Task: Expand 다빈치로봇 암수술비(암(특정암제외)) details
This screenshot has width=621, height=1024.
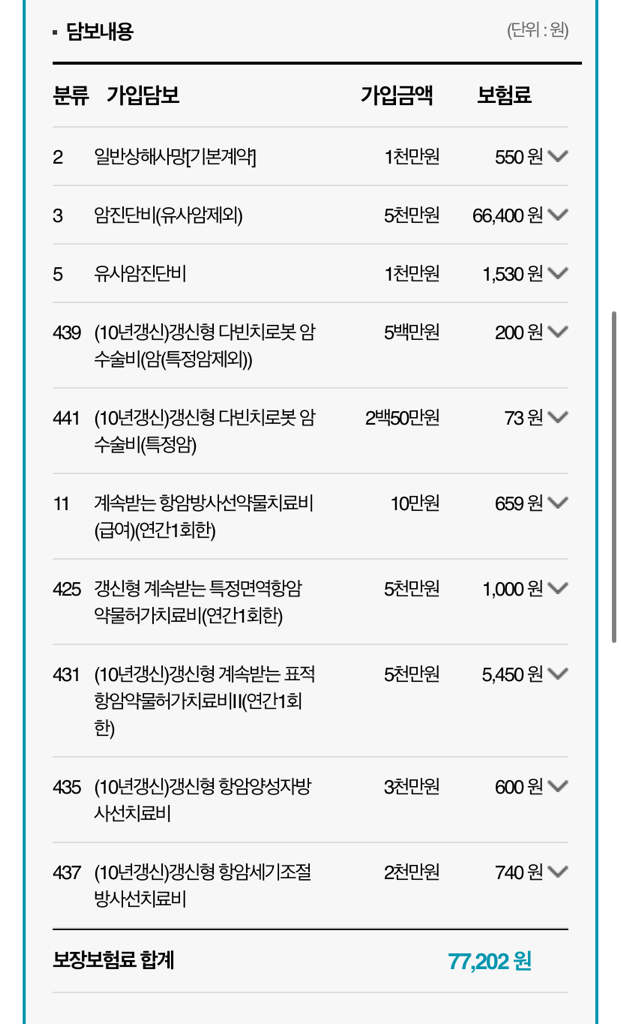Action: [558, 332]
